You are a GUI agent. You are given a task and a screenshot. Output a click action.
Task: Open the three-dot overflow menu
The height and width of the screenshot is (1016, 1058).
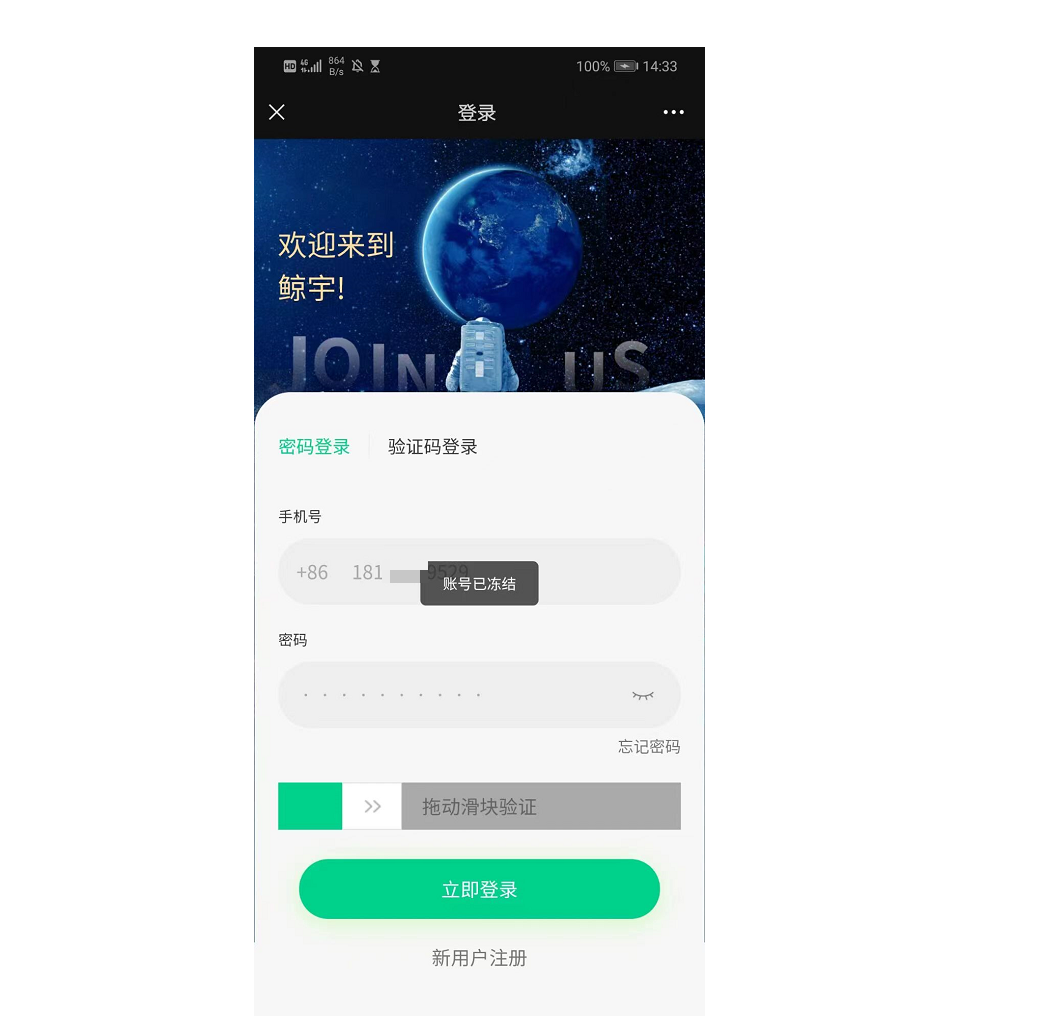coord(673,113)
